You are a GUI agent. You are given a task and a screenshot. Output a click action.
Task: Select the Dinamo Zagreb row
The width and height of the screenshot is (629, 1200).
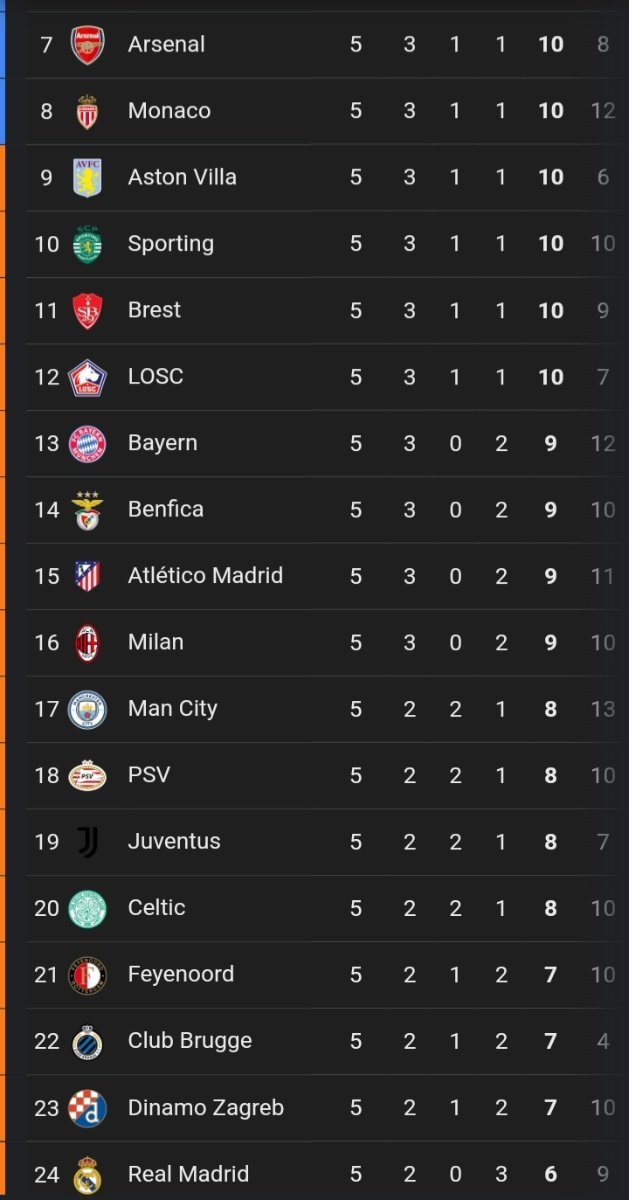tap(327, 1108)
